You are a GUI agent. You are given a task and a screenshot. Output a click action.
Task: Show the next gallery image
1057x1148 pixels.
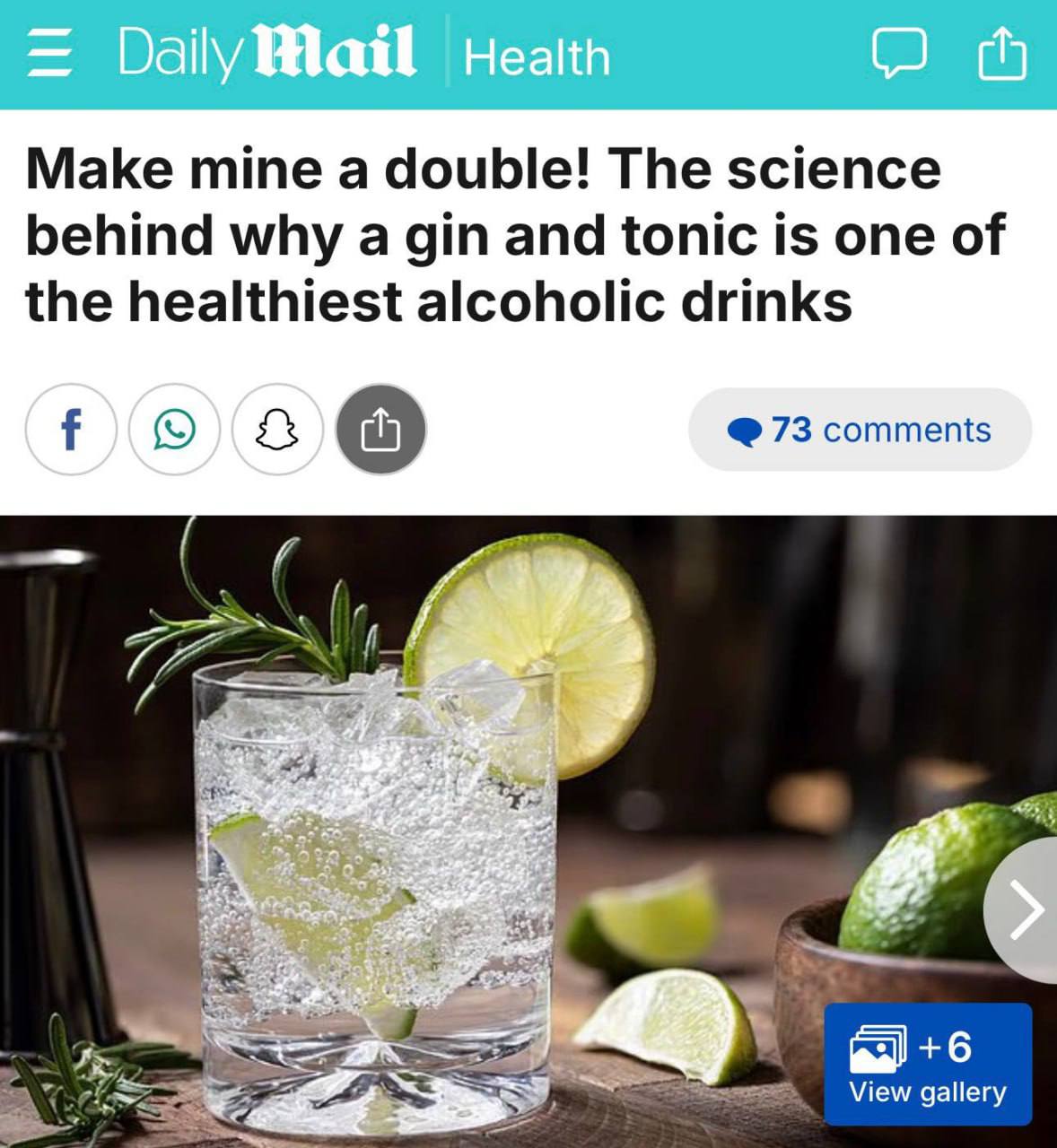click(x=1026, y=909)
